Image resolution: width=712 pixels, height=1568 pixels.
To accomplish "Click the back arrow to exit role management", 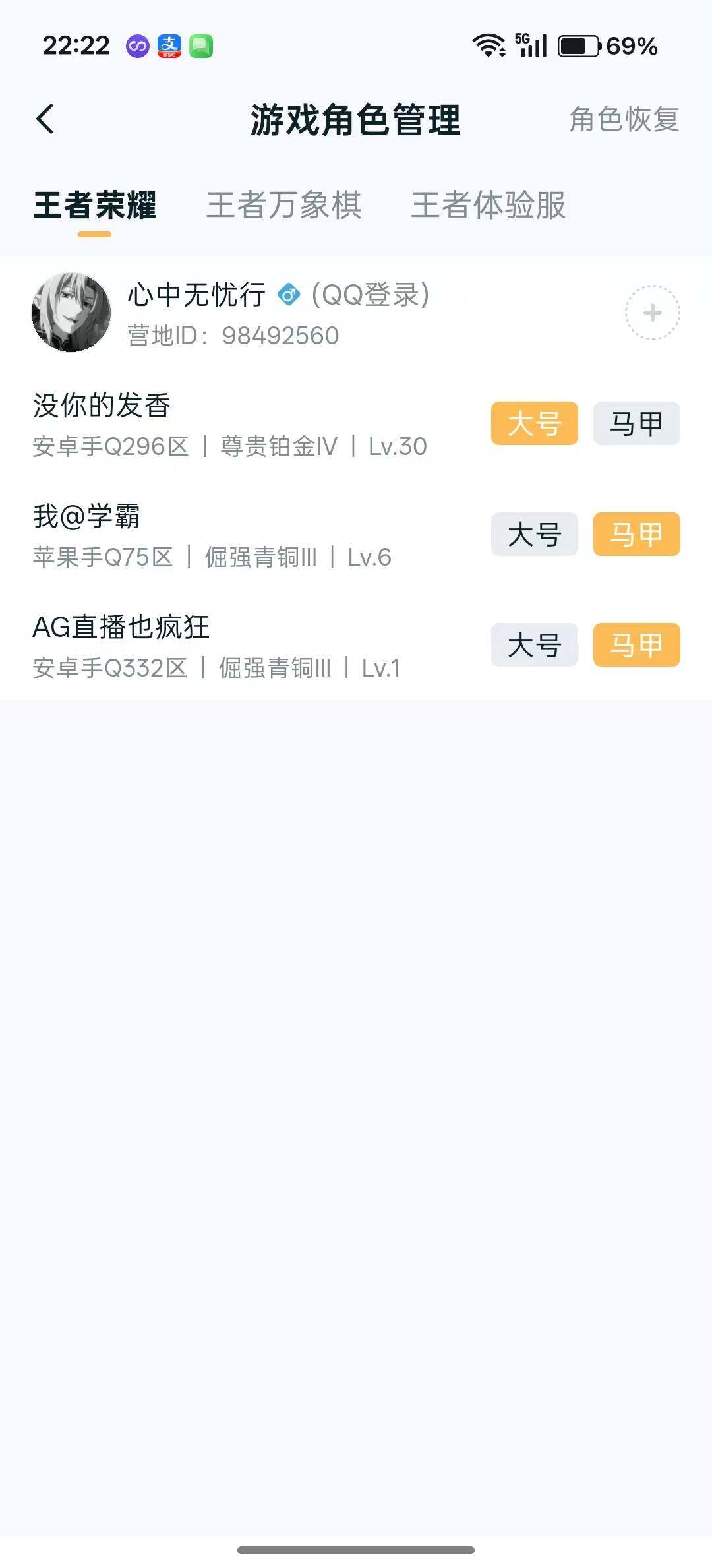I will point(44,117).
